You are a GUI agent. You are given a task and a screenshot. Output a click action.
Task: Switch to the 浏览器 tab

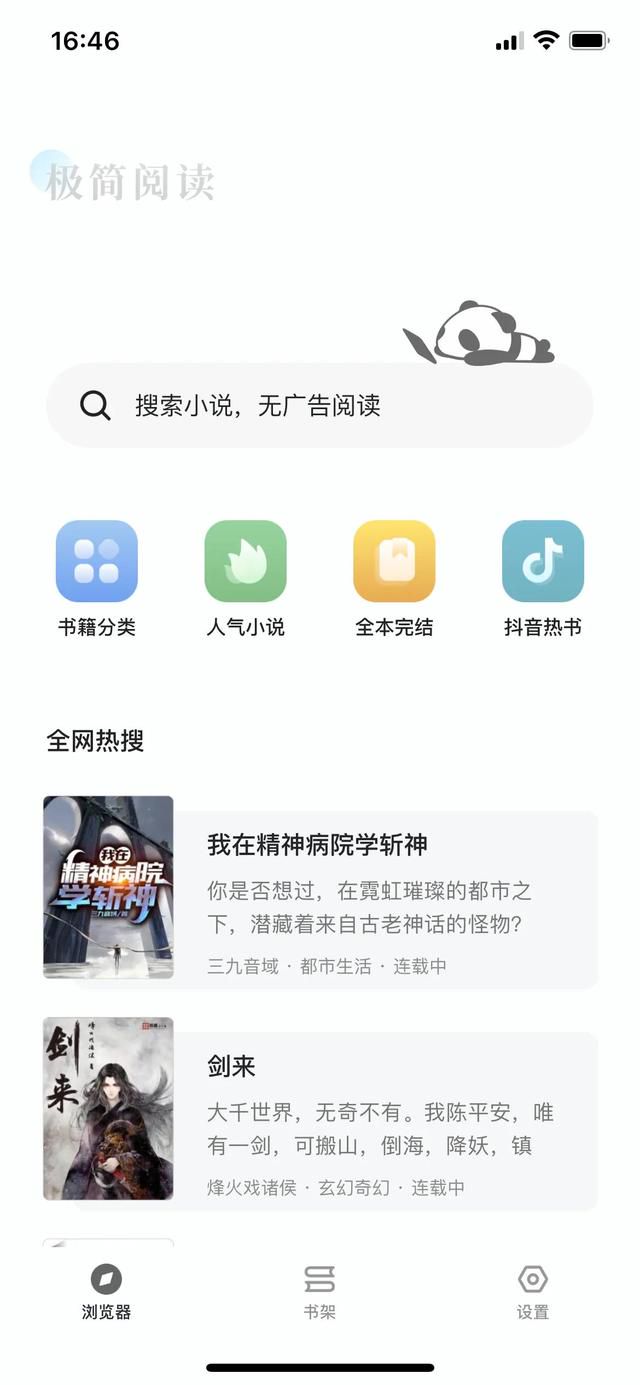tap(106, 1291)
